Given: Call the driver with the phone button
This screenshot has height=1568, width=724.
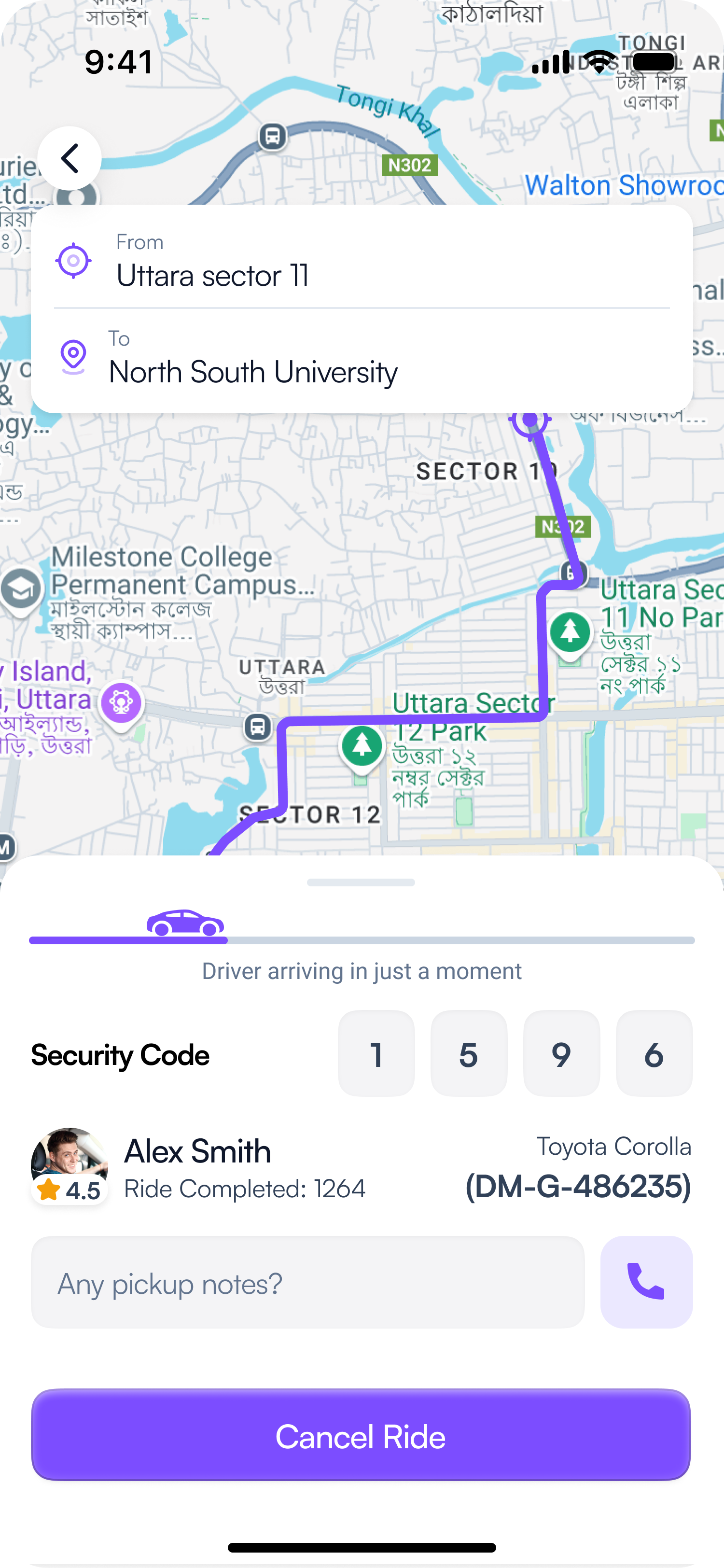Looking at the screenshot, I should [646, 1282].
